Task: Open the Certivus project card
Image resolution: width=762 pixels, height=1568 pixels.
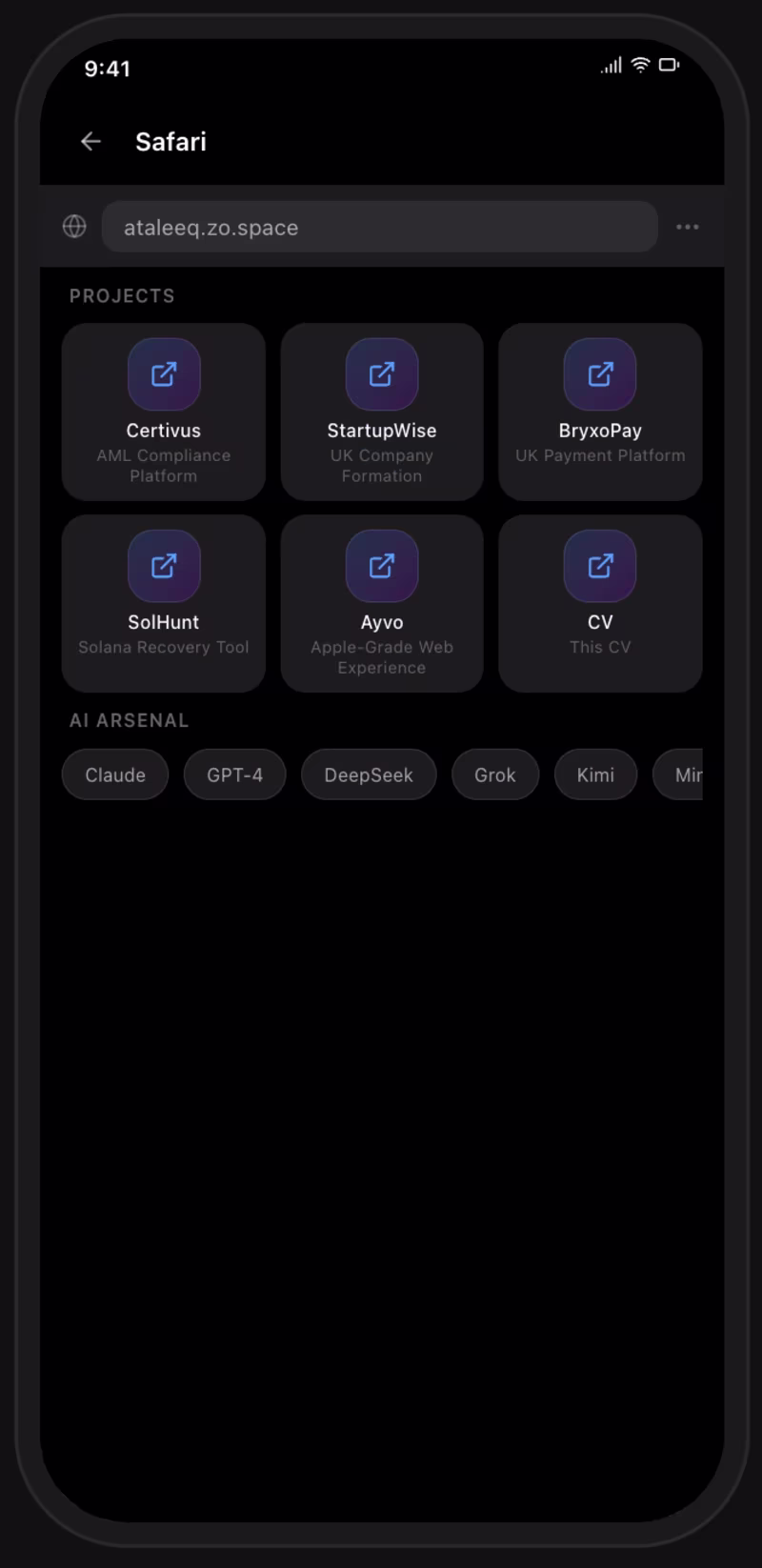Action: coord(164,412)
